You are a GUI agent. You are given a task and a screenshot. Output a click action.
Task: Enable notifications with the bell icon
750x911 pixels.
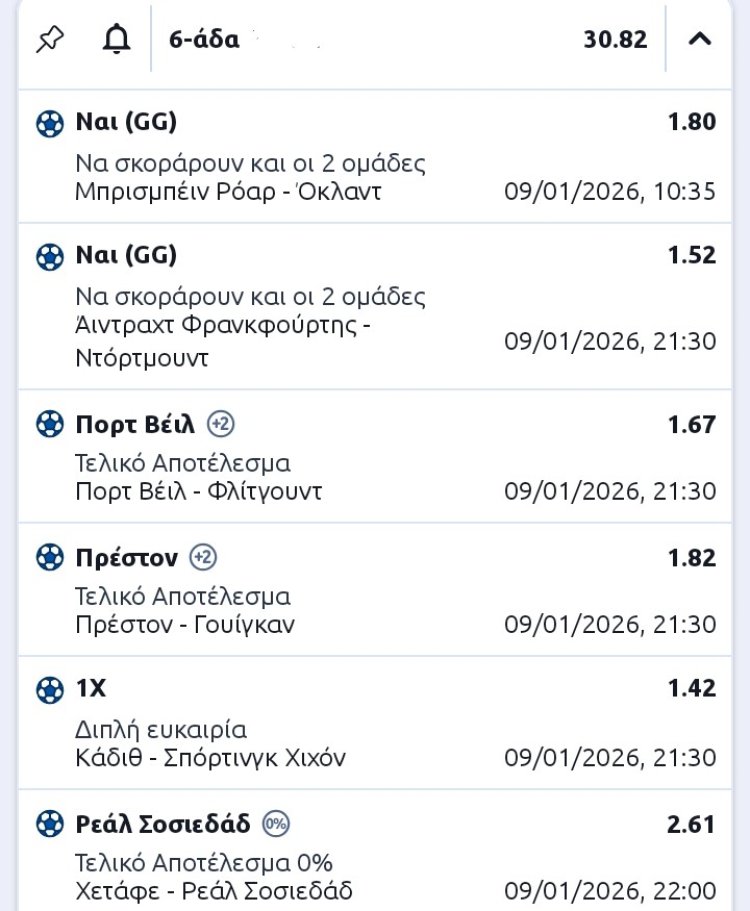(x=117, y=40)
